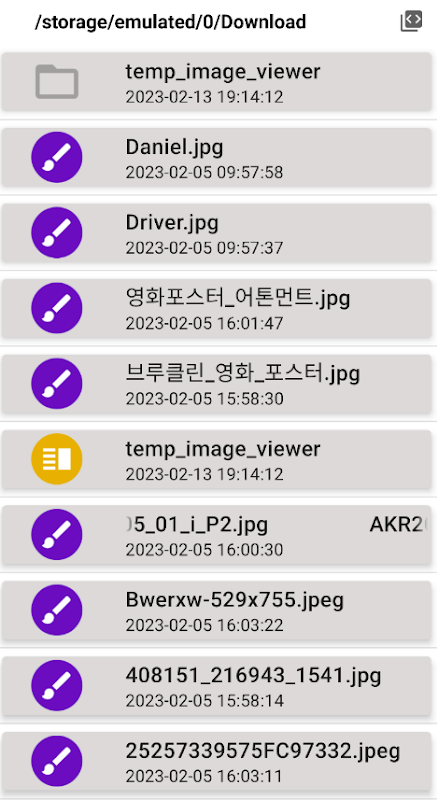Open the temp_image_viewer folder

pos(216,82)
